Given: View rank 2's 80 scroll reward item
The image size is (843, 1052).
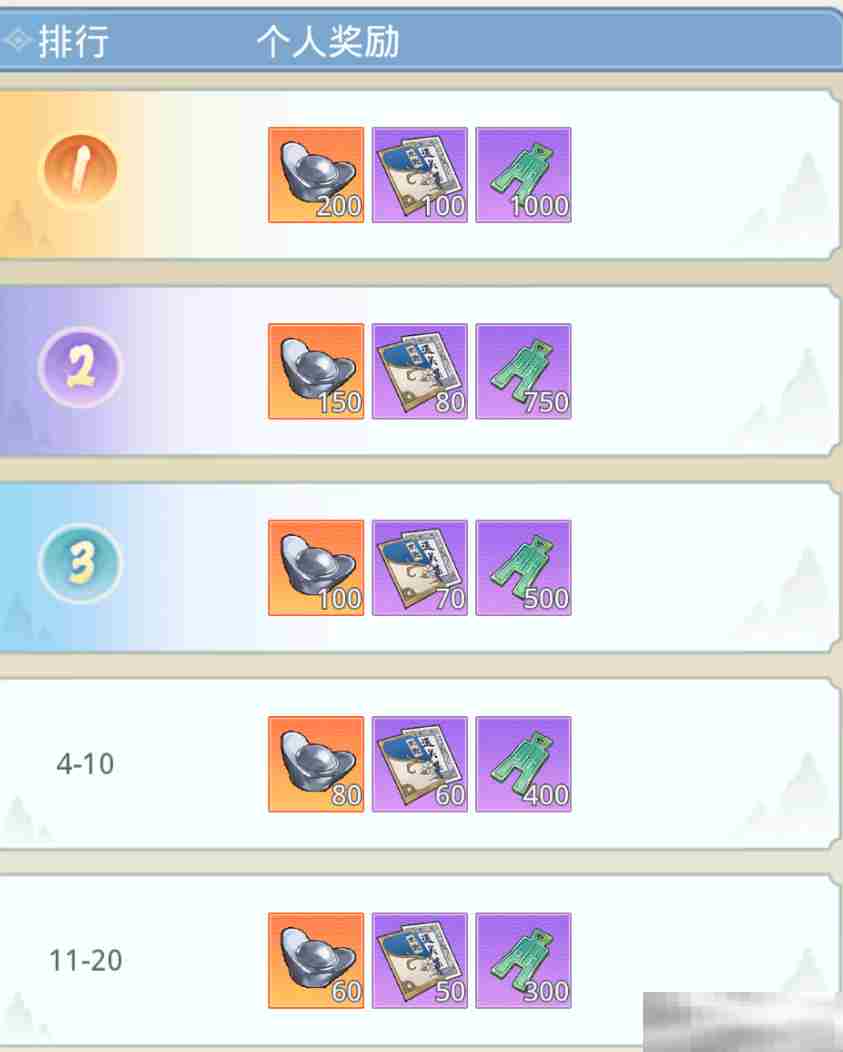Looking at the screenshot, I should [420, 371].
